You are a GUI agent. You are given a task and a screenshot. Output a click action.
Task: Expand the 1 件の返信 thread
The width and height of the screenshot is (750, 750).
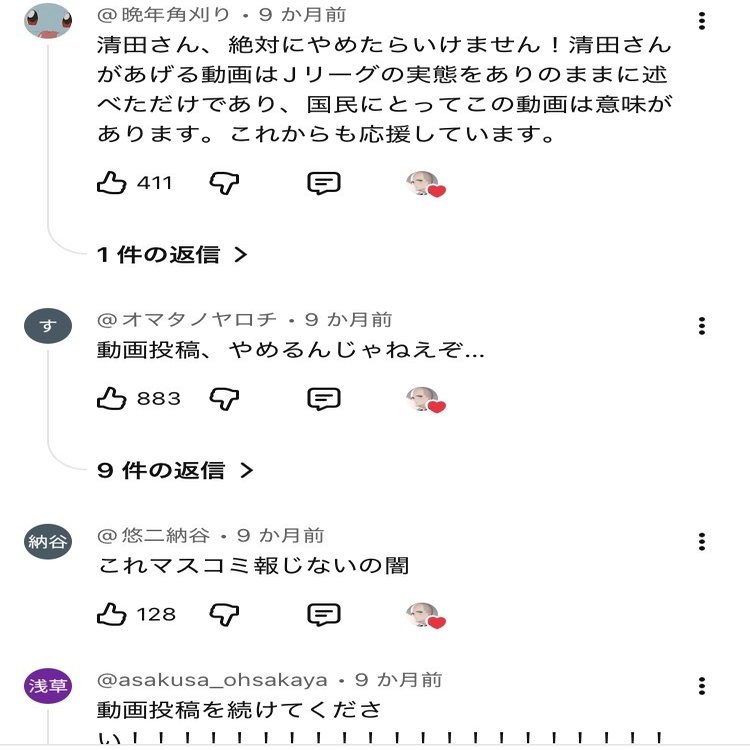coord(172,255)
